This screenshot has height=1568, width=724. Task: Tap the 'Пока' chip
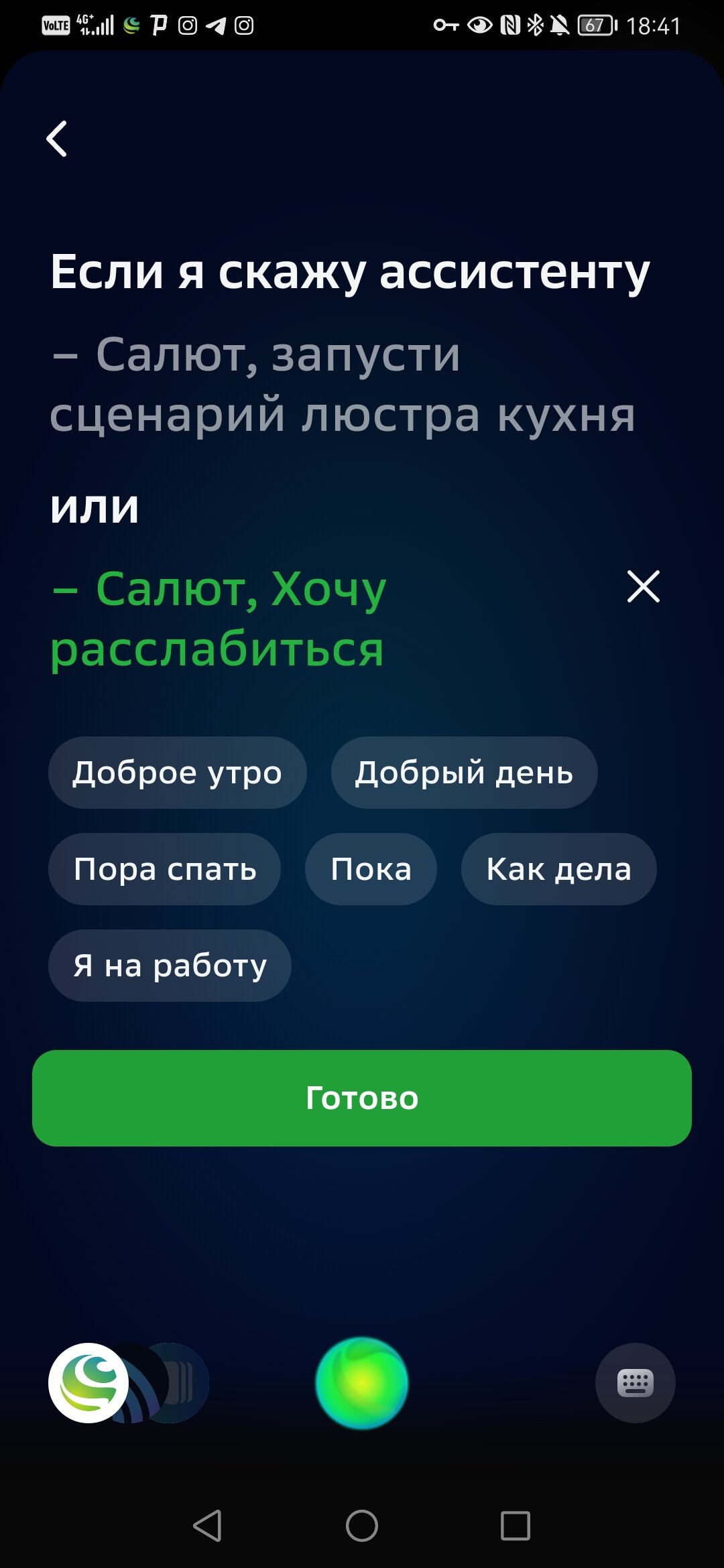click(371, 869)
